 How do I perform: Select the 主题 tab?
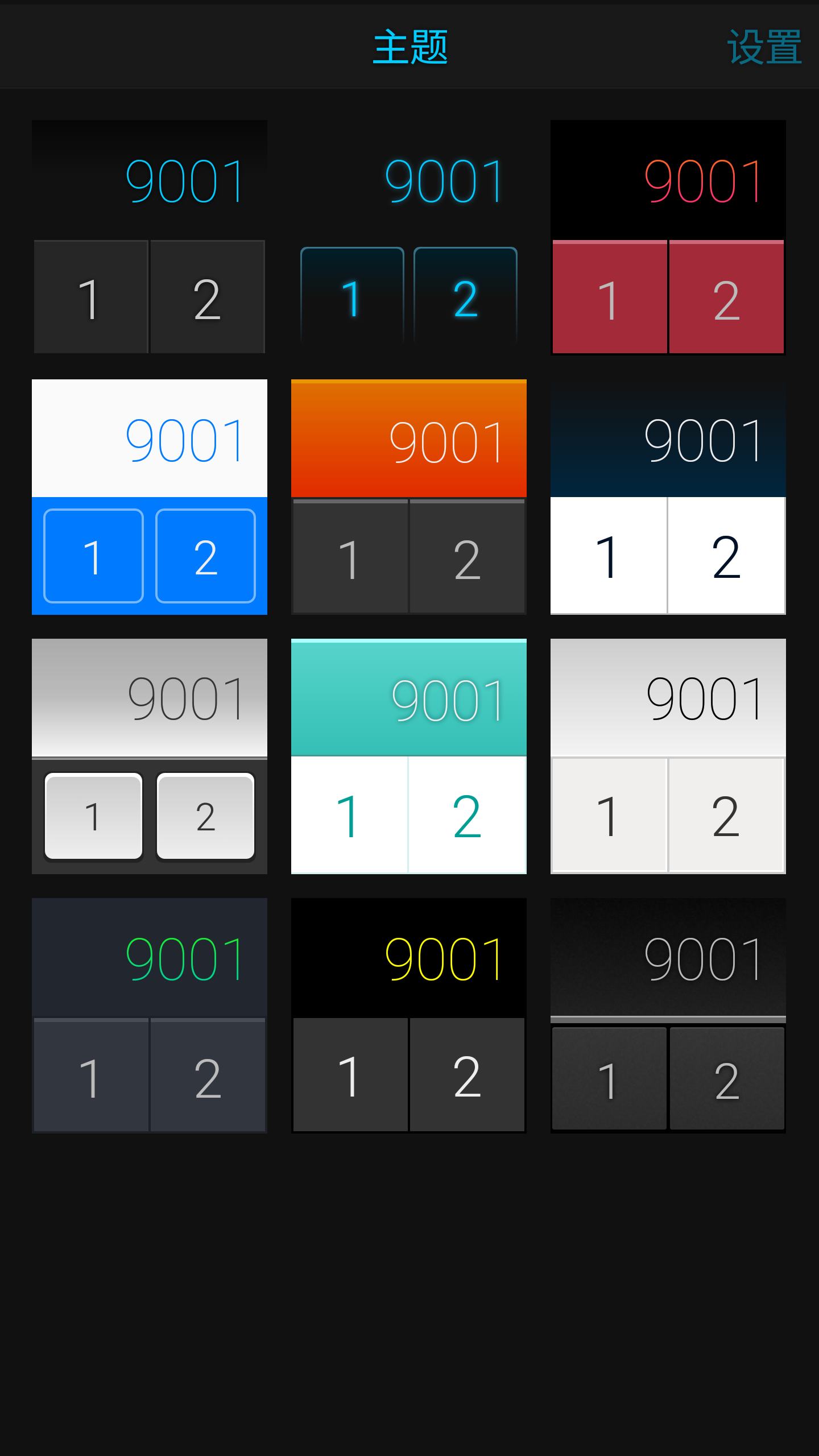point(410,47)
